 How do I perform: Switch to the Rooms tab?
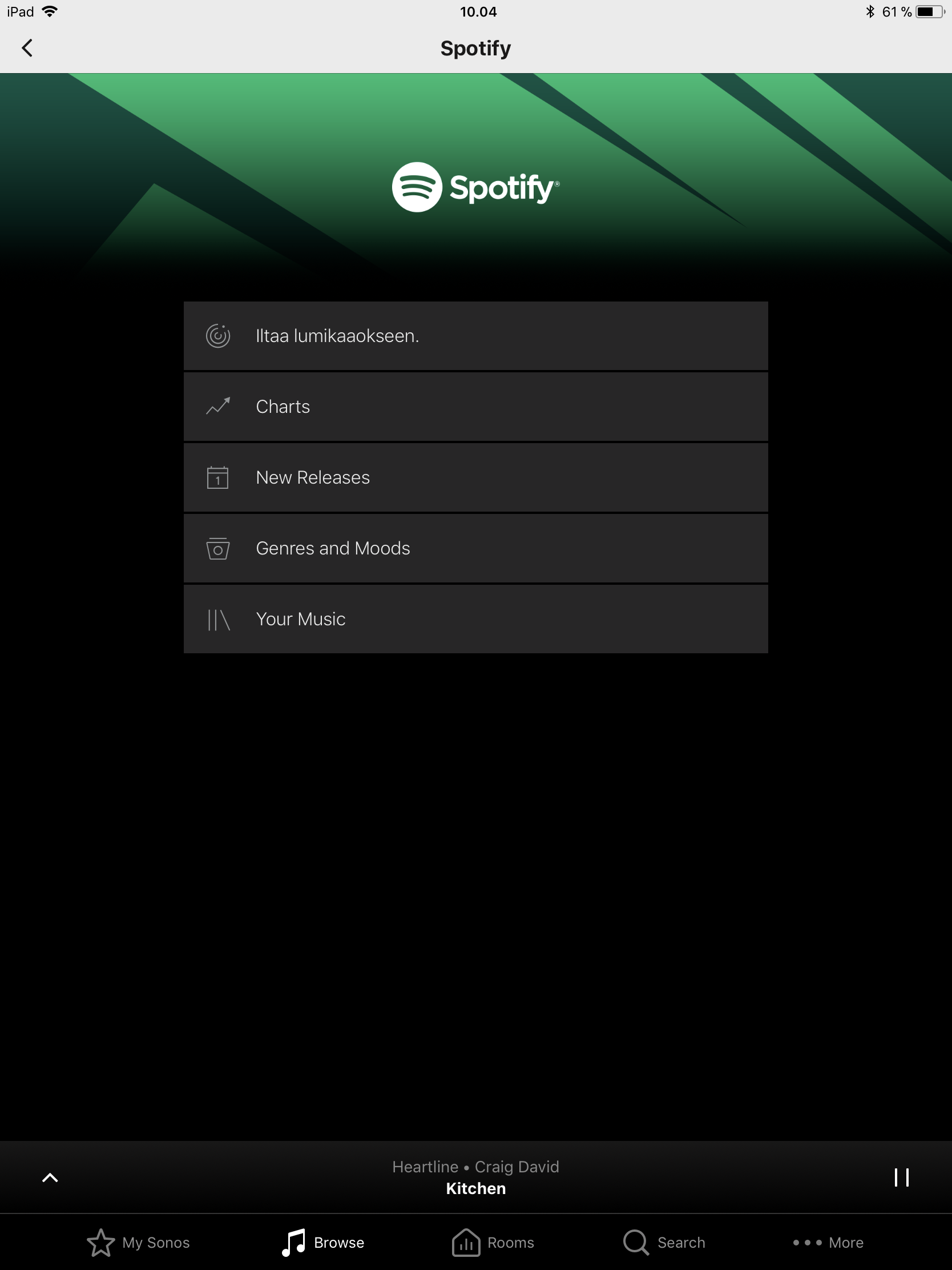pyautogui.click(x=494, y=1242)
